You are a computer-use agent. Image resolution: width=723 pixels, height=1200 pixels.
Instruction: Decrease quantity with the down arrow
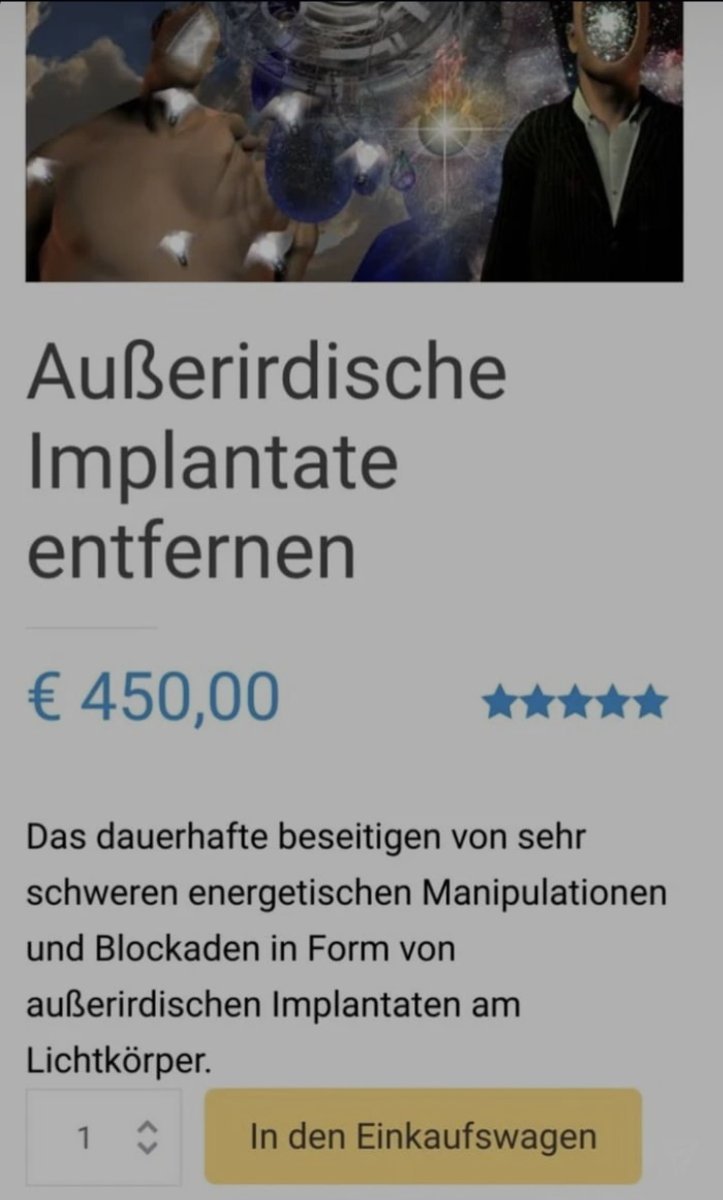point(147,1148)
